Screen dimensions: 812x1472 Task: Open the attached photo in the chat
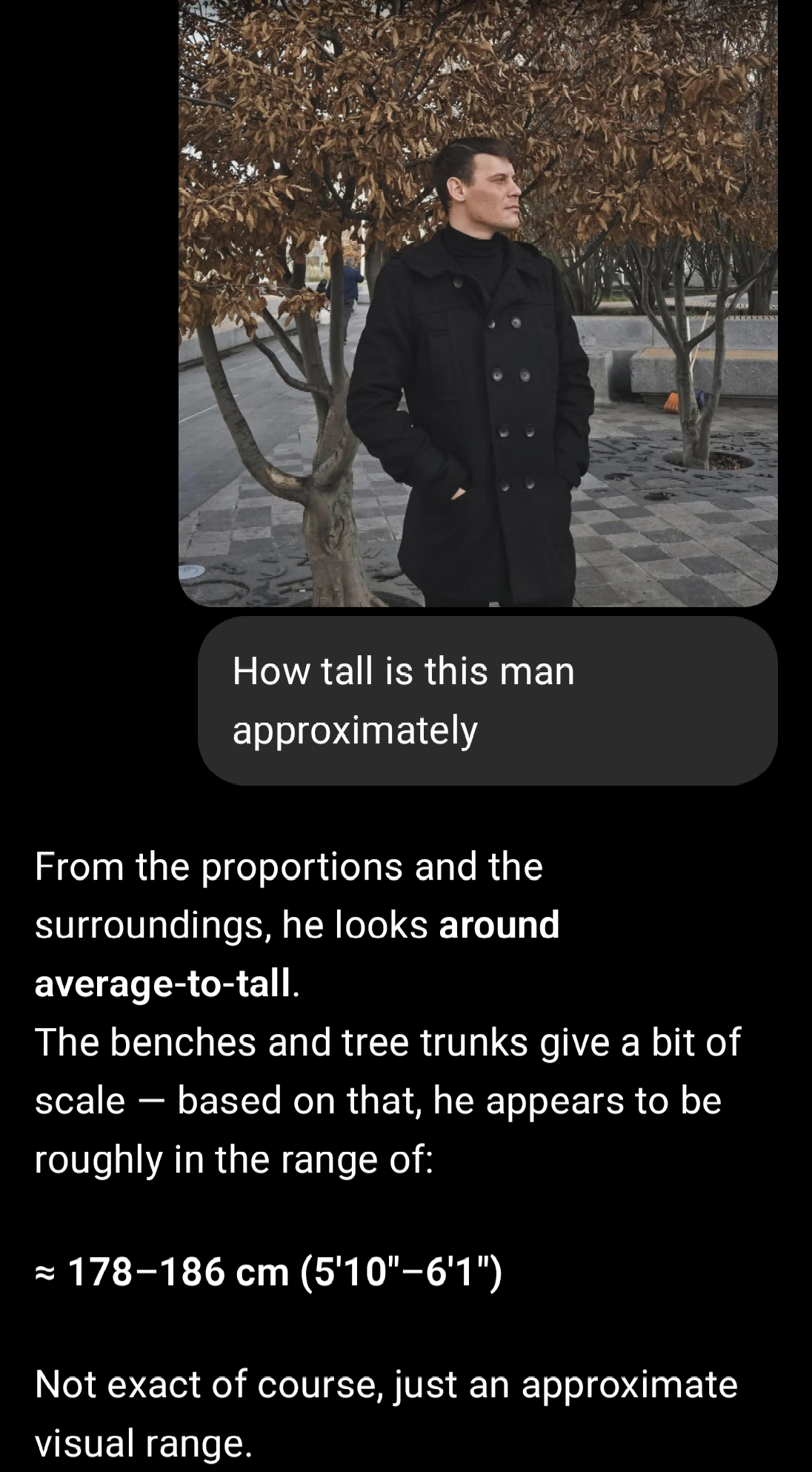(478, 304)
